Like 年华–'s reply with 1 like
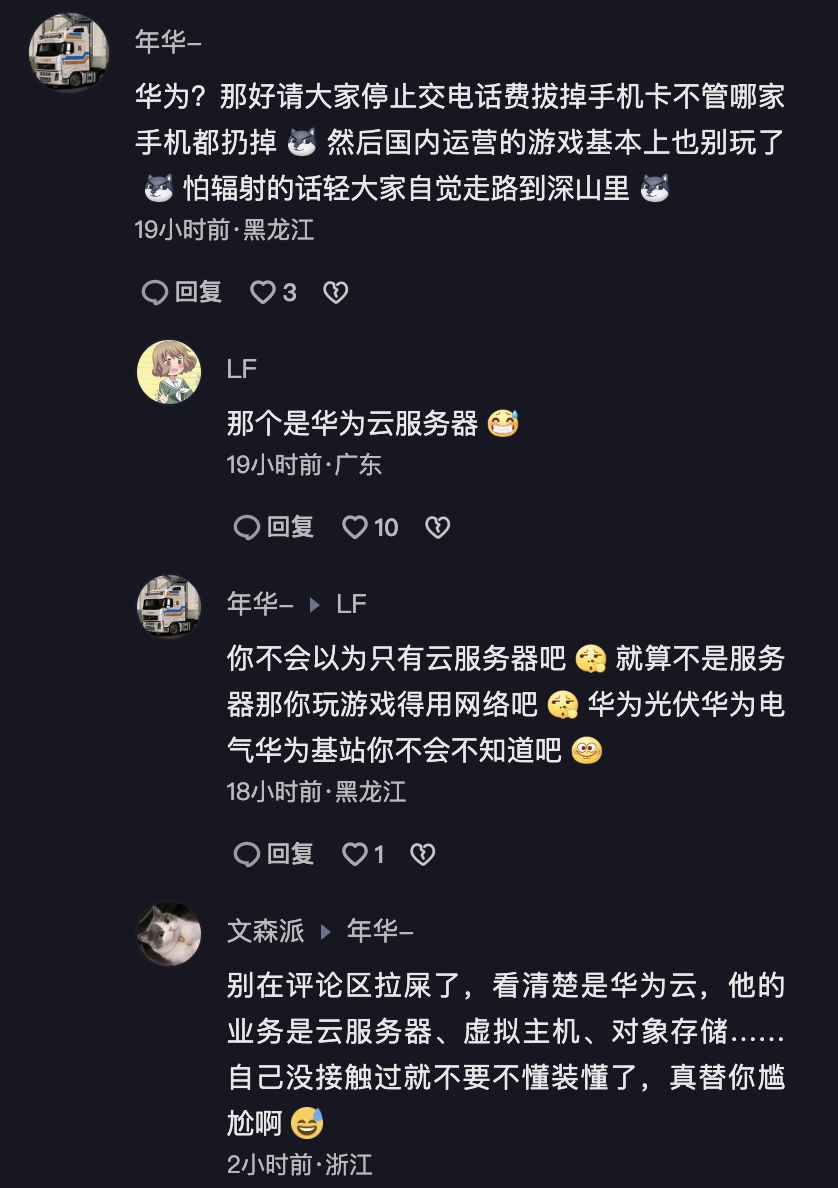 coord(363,854)
